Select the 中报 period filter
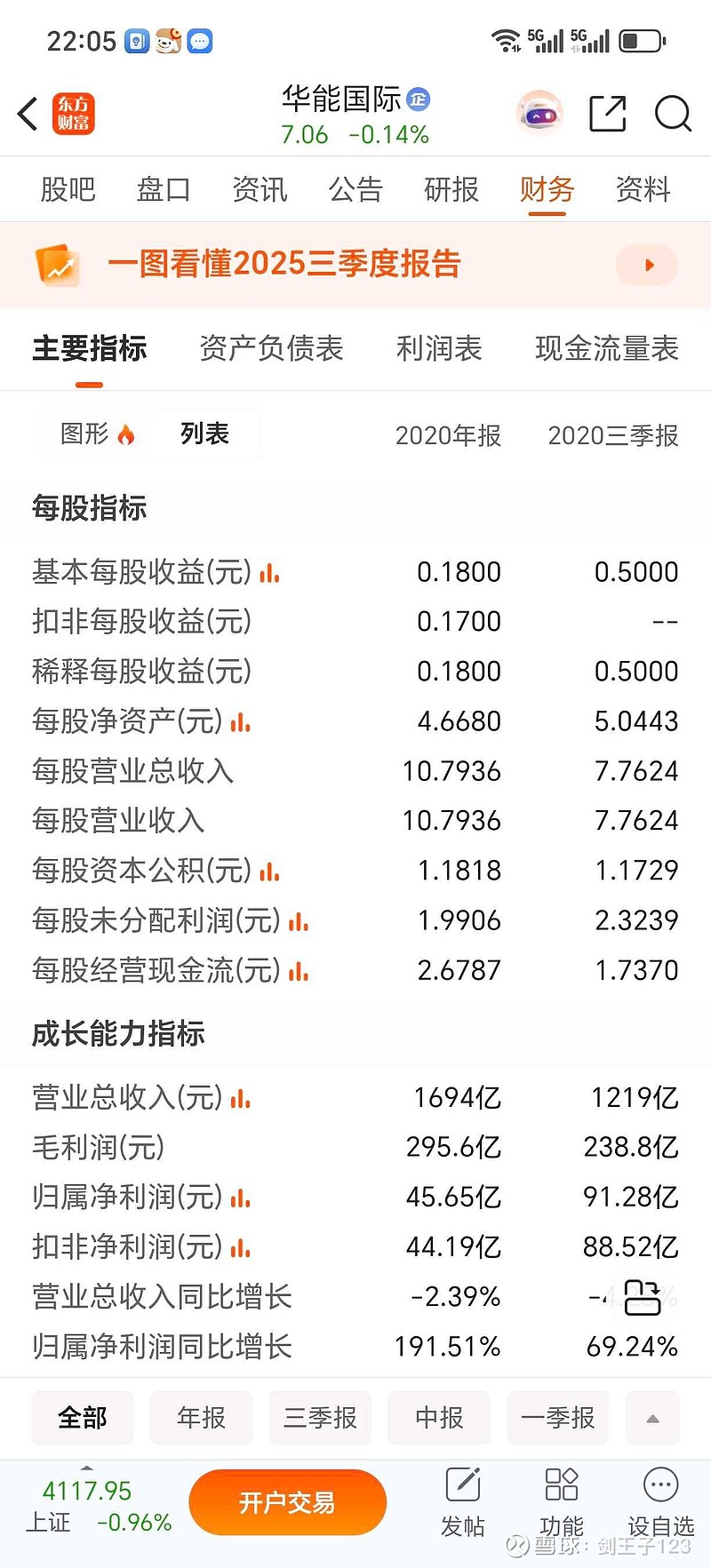Screen dimensions: 711x1568 coord(438,1418)
